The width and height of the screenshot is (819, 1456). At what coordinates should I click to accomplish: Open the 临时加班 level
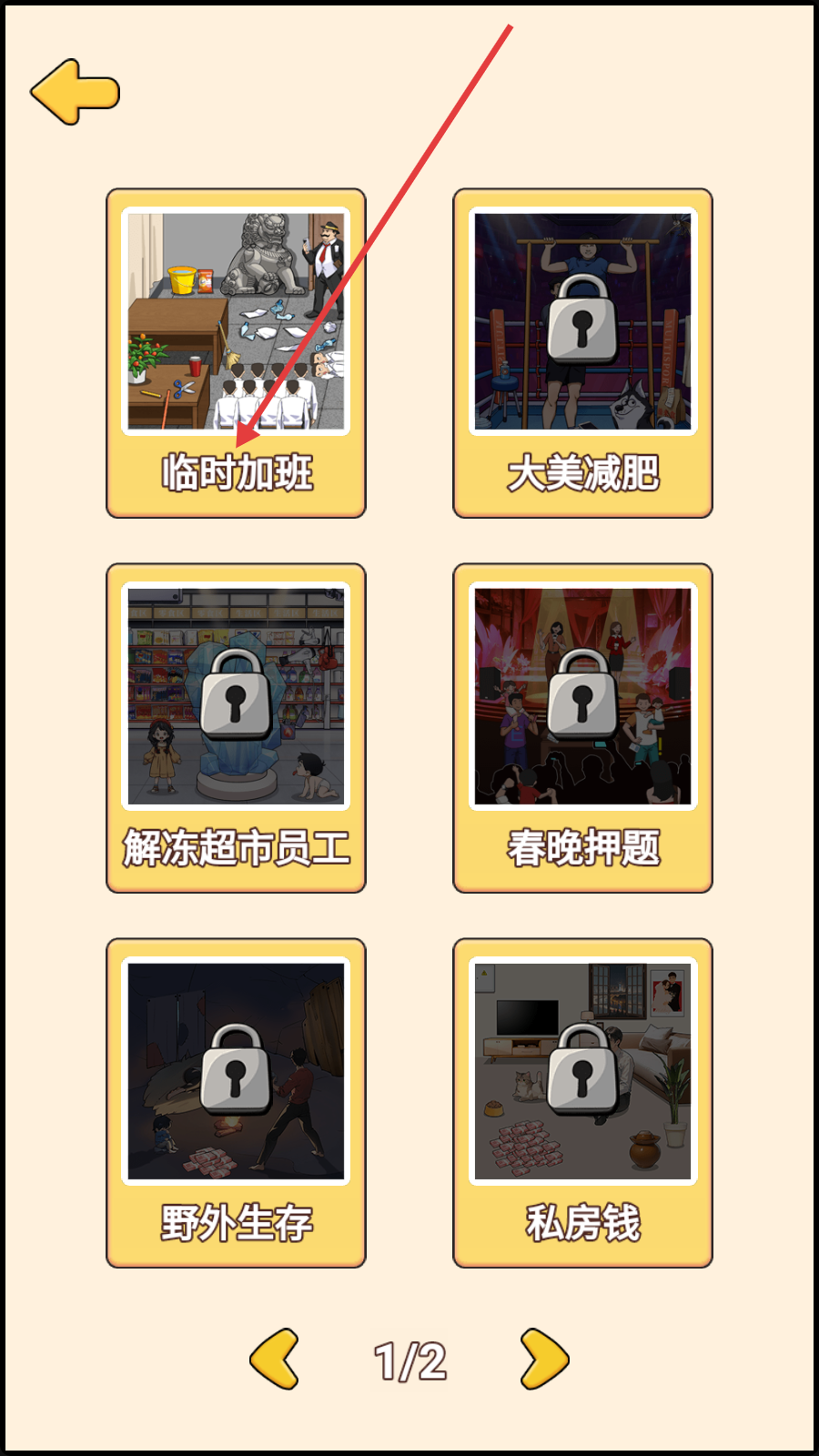coord(236,353)
